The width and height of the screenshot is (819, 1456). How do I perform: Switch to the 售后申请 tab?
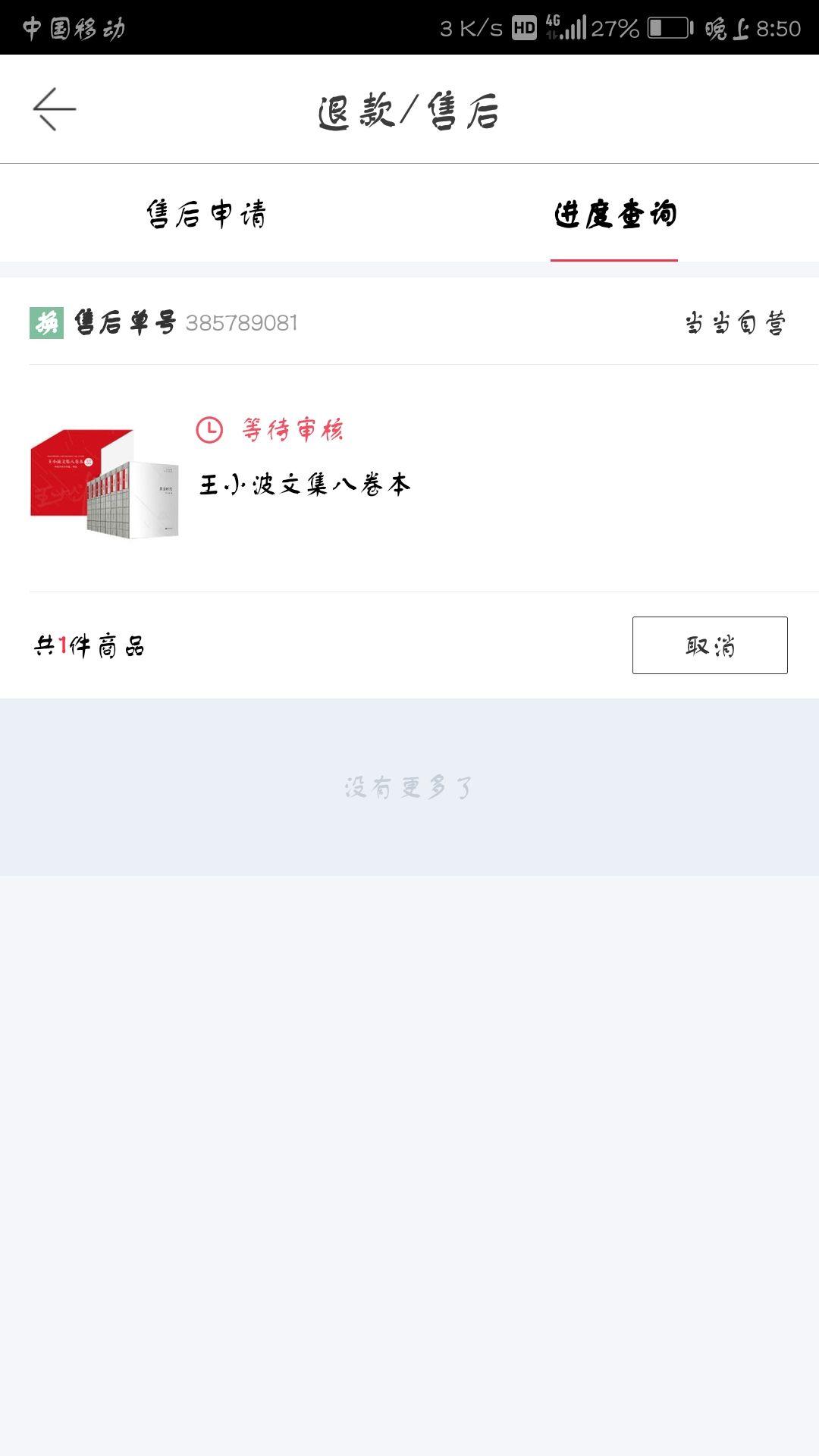(206, 215)
